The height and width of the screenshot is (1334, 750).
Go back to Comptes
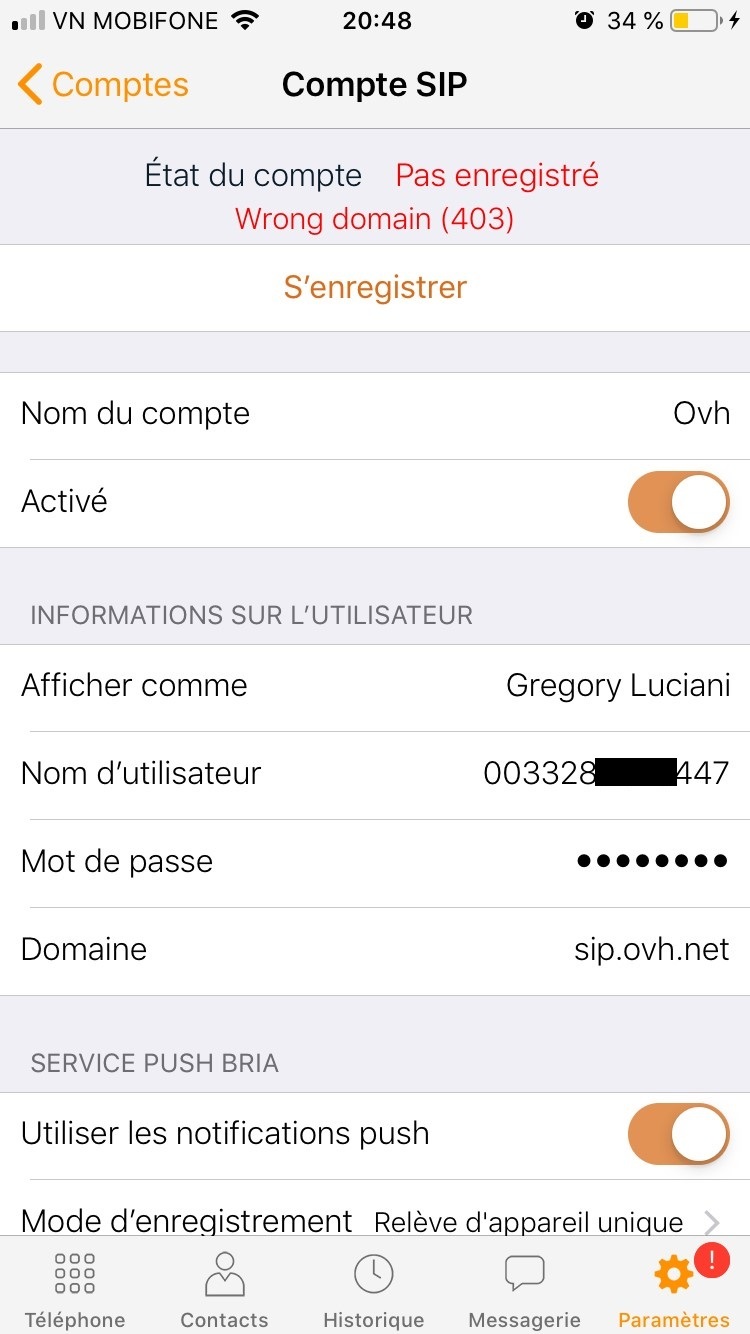click(103, 85)
